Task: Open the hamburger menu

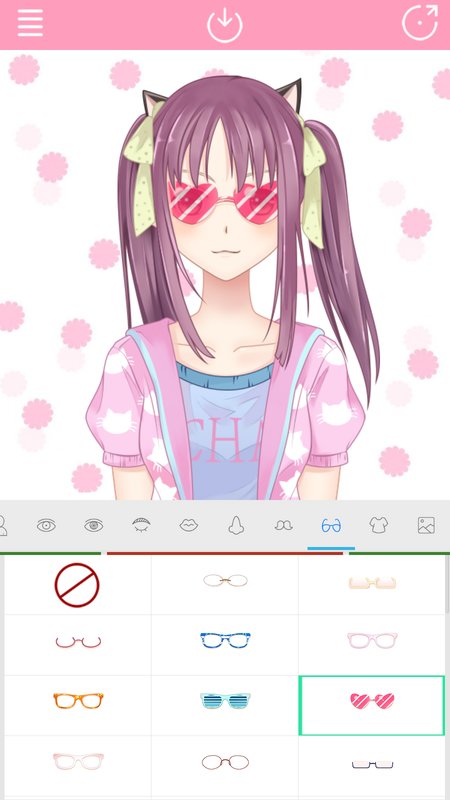Action: tap(30, 23)
